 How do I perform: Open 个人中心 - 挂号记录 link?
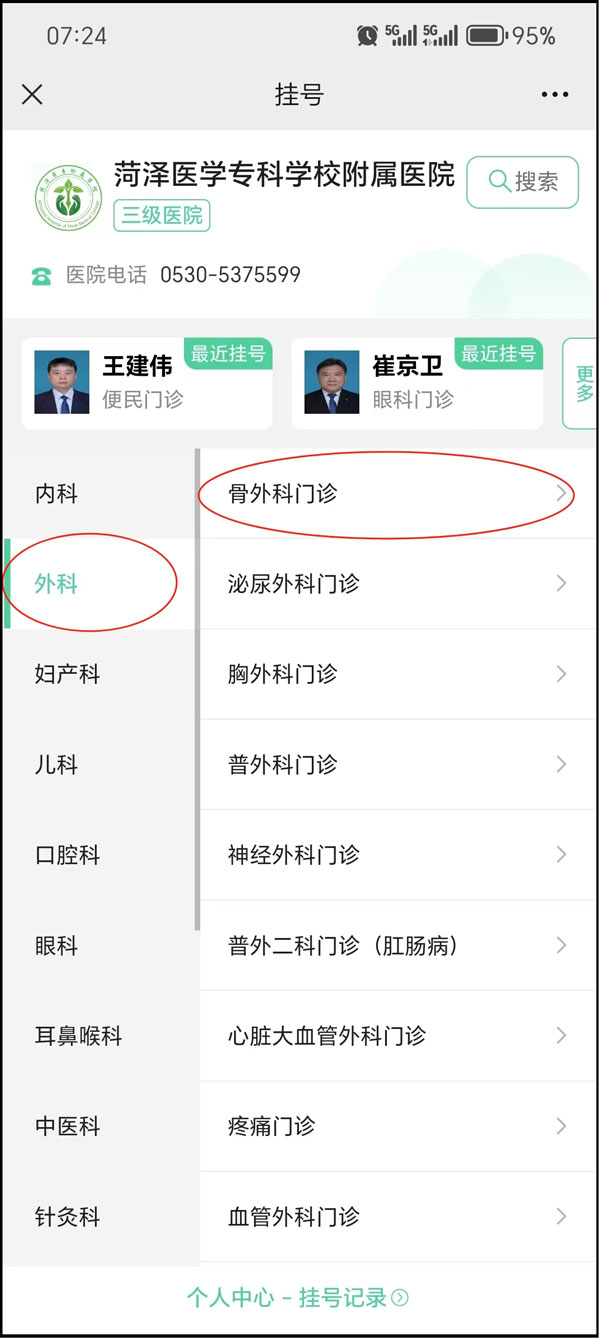pos(298,1298)
